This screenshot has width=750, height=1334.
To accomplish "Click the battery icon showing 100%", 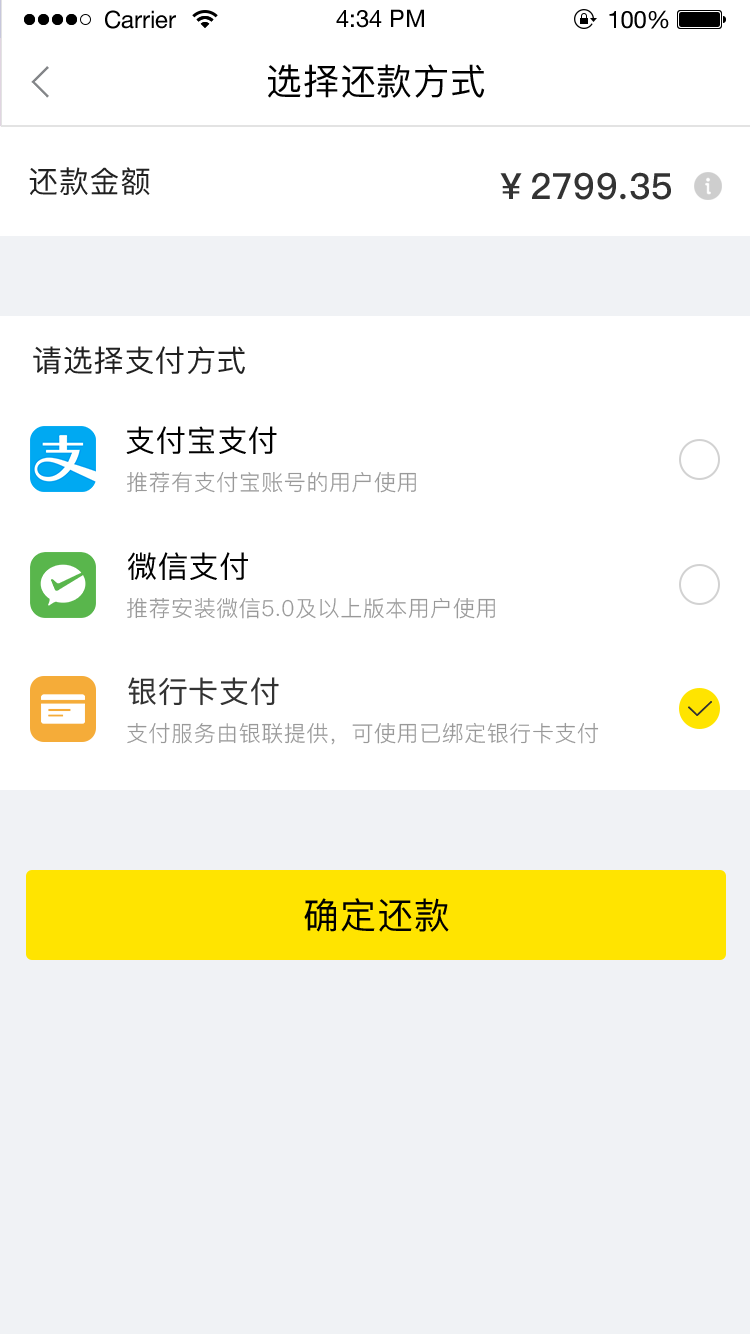I will click(x=700, y=17).
